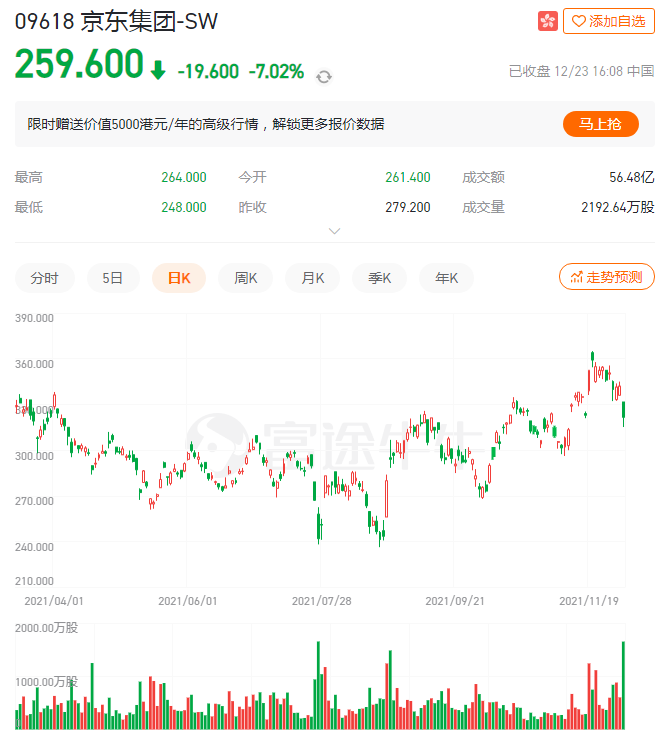The height and width of the screenshot is (736, 665).
Task: Expand more quote details chevron
Action: point(335,231)
